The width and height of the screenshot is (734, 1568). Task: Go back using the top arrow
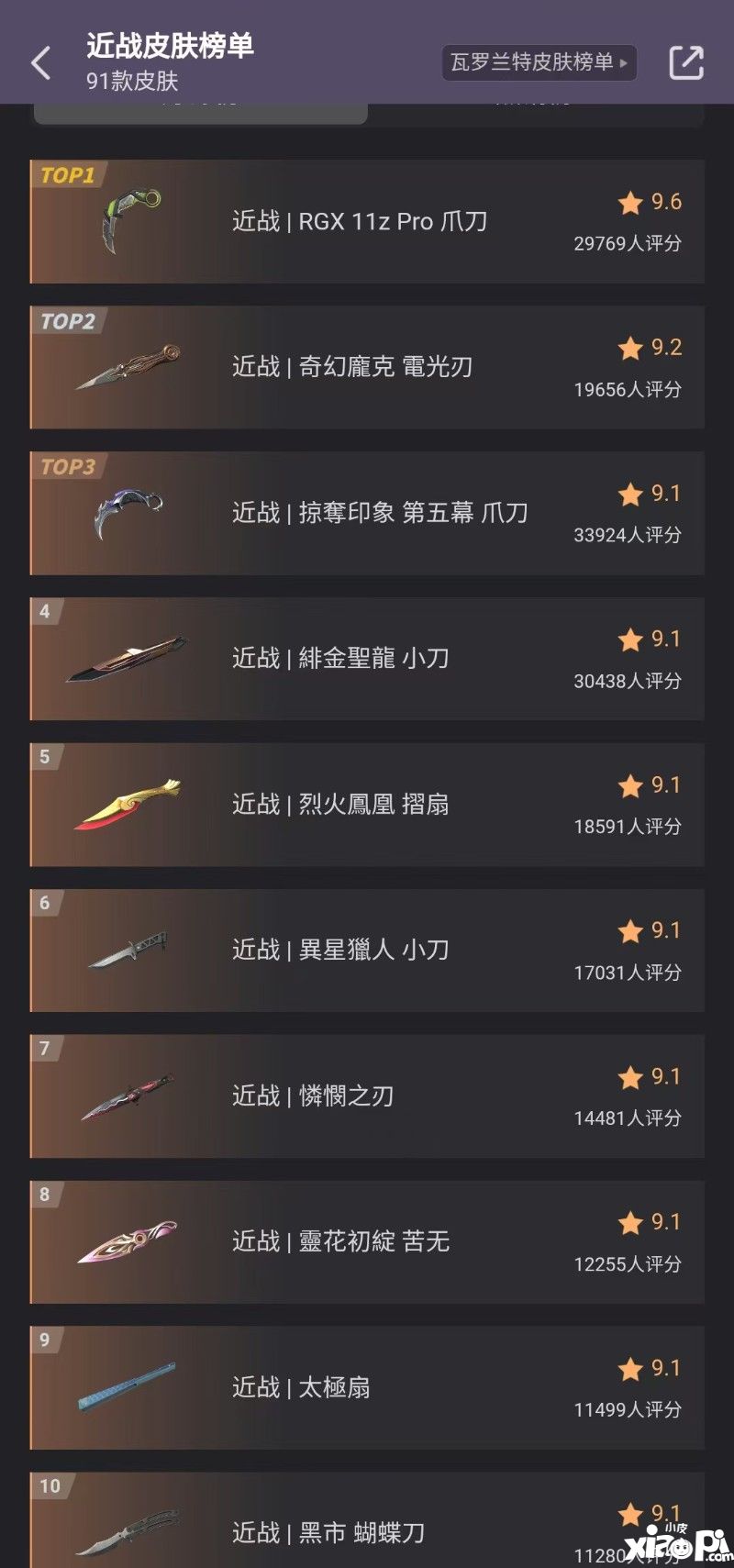pyautogui.click(x=41, y=63)
